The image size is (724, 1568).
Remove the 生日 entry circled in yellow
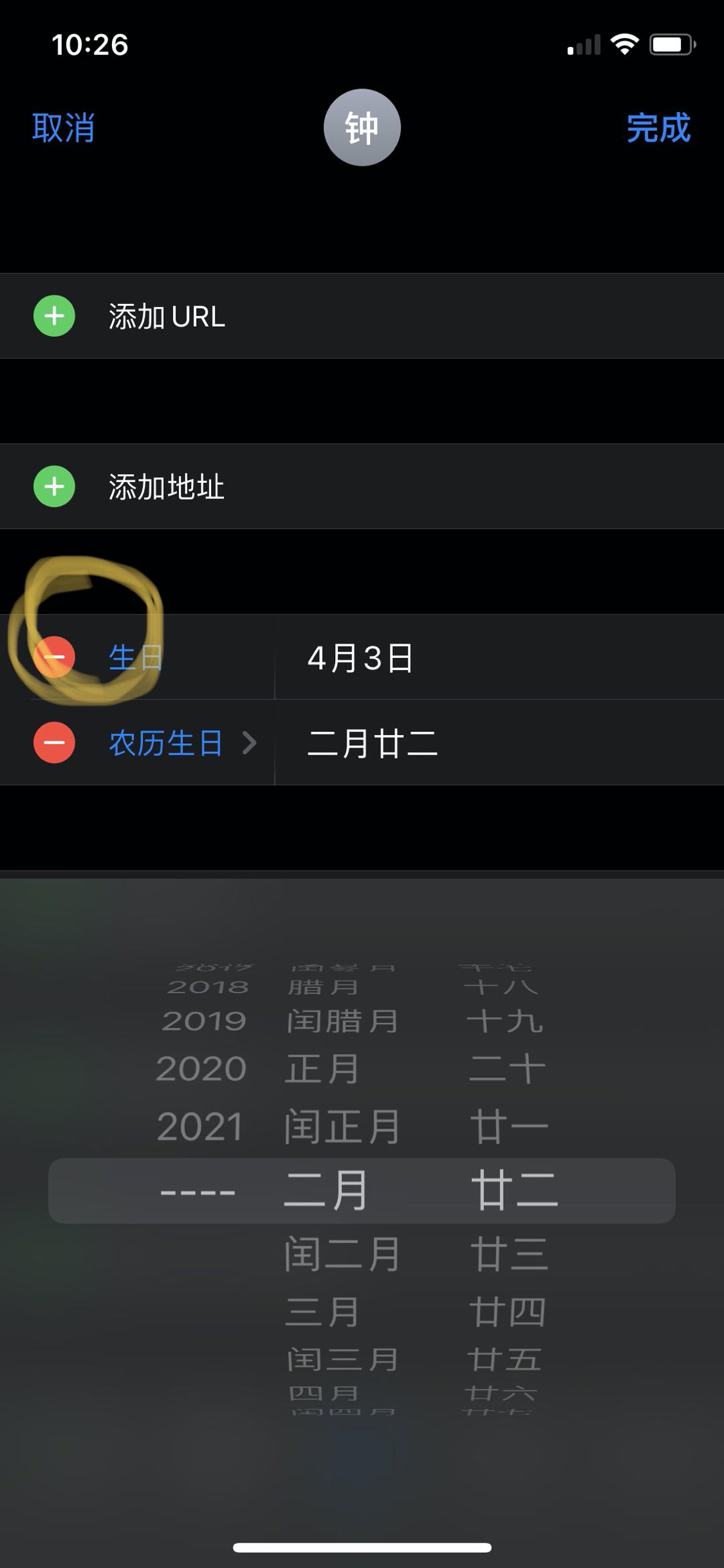[x=53, y=657]
